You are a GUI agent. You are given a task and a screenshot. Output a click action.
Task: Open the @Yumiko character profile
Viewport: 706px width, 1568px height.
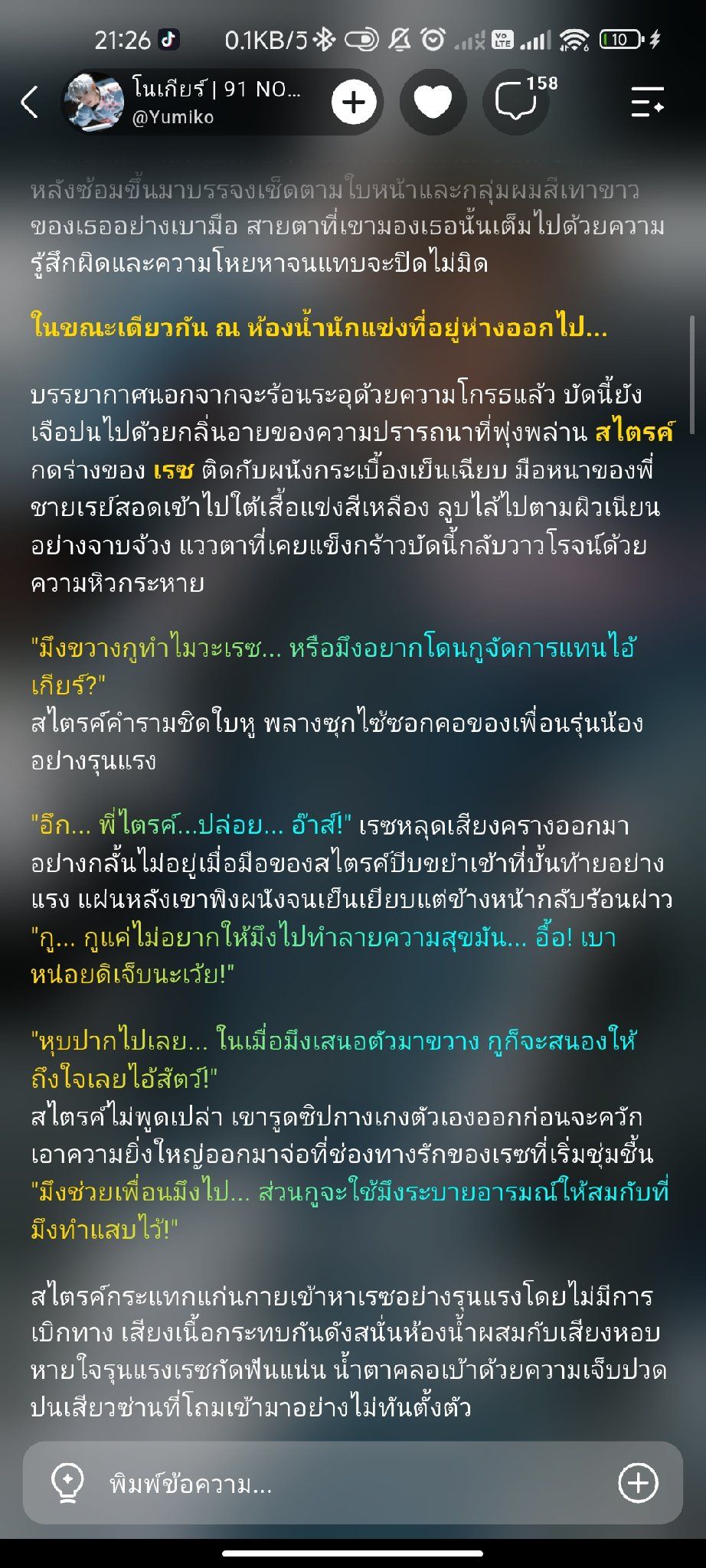(184, 102)
